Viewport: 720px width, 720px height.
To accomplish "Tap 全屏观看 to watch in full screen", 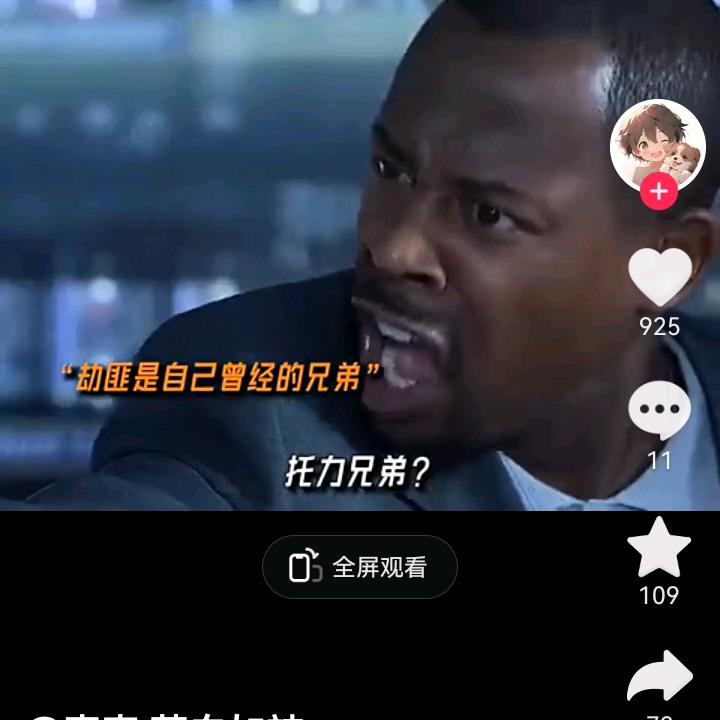I will [360, 567].
